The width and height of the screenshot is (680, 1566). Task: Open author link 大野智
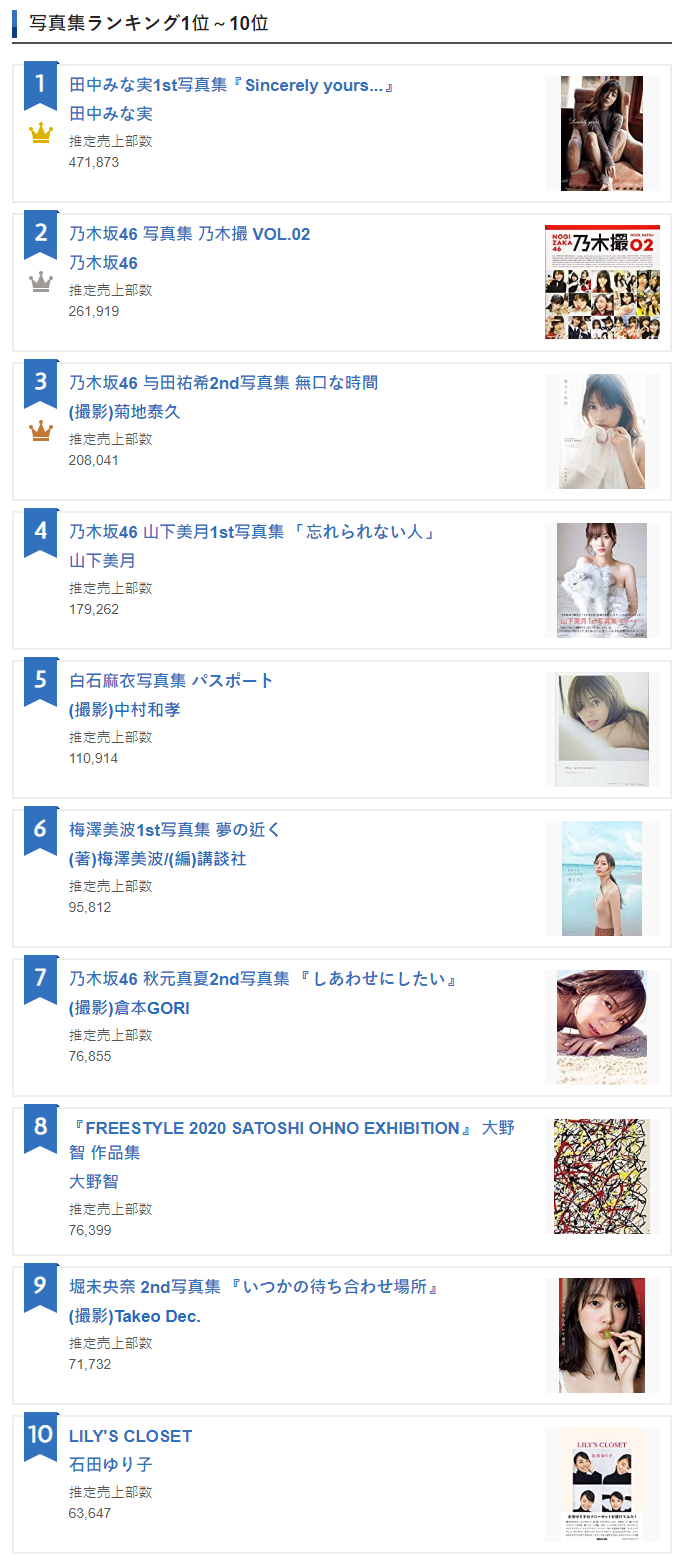click(x=93, y=1181)
